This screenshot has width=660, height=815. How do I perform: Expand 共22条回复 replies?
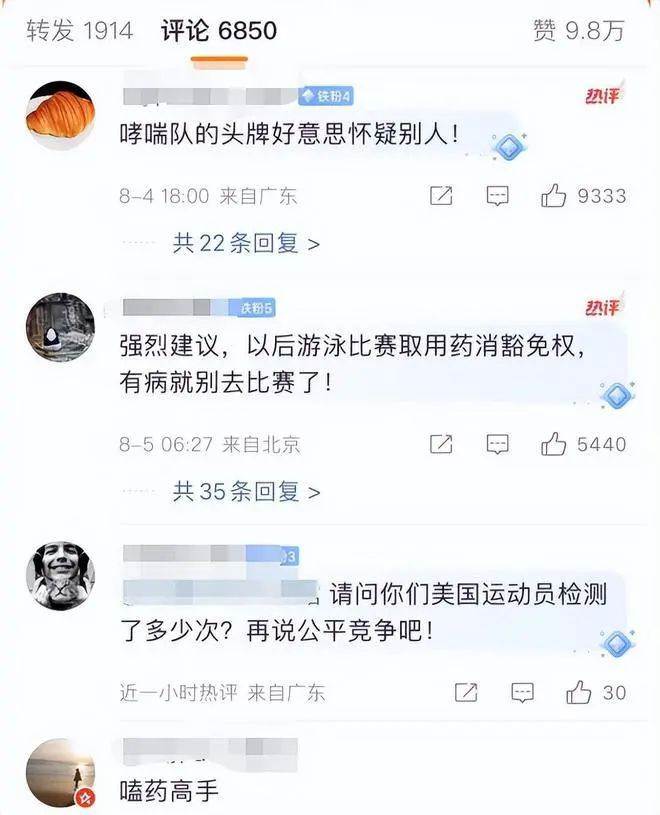246,243
